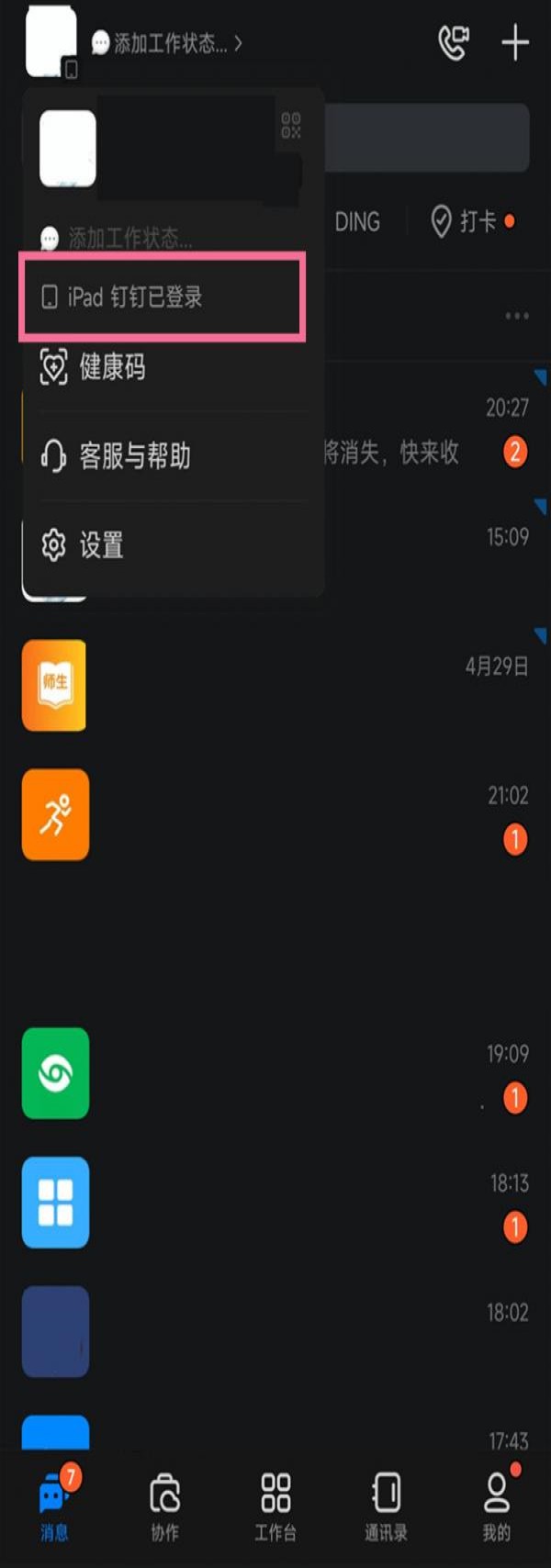Switch to the 通讯录 tab

click(386, 1504)
